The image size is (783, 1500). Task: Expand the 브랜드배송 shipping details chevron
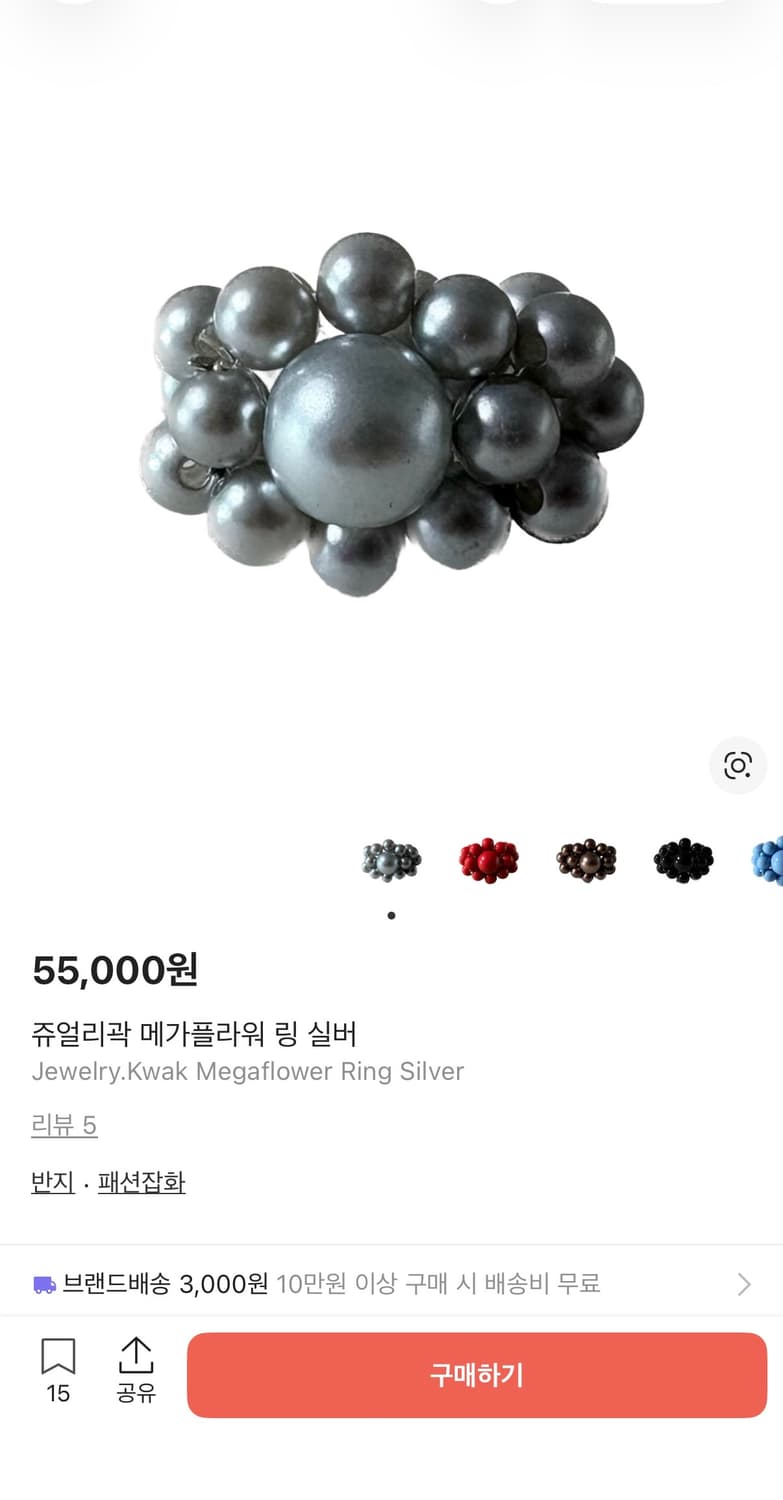click(x=744, y=1286)
